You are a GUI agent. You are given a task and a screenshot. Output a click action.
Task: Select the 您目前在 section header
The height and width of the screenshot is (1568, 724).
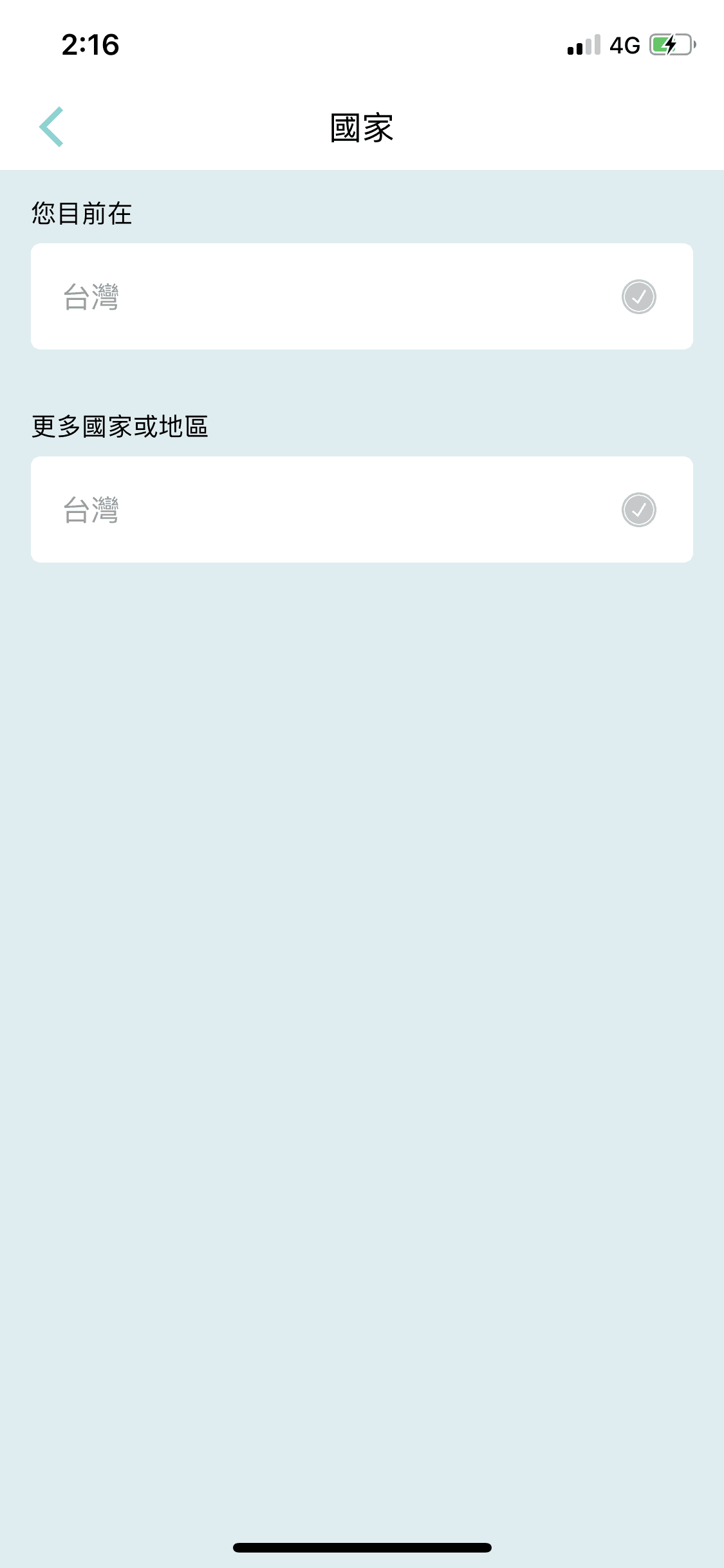coord(82,214)
